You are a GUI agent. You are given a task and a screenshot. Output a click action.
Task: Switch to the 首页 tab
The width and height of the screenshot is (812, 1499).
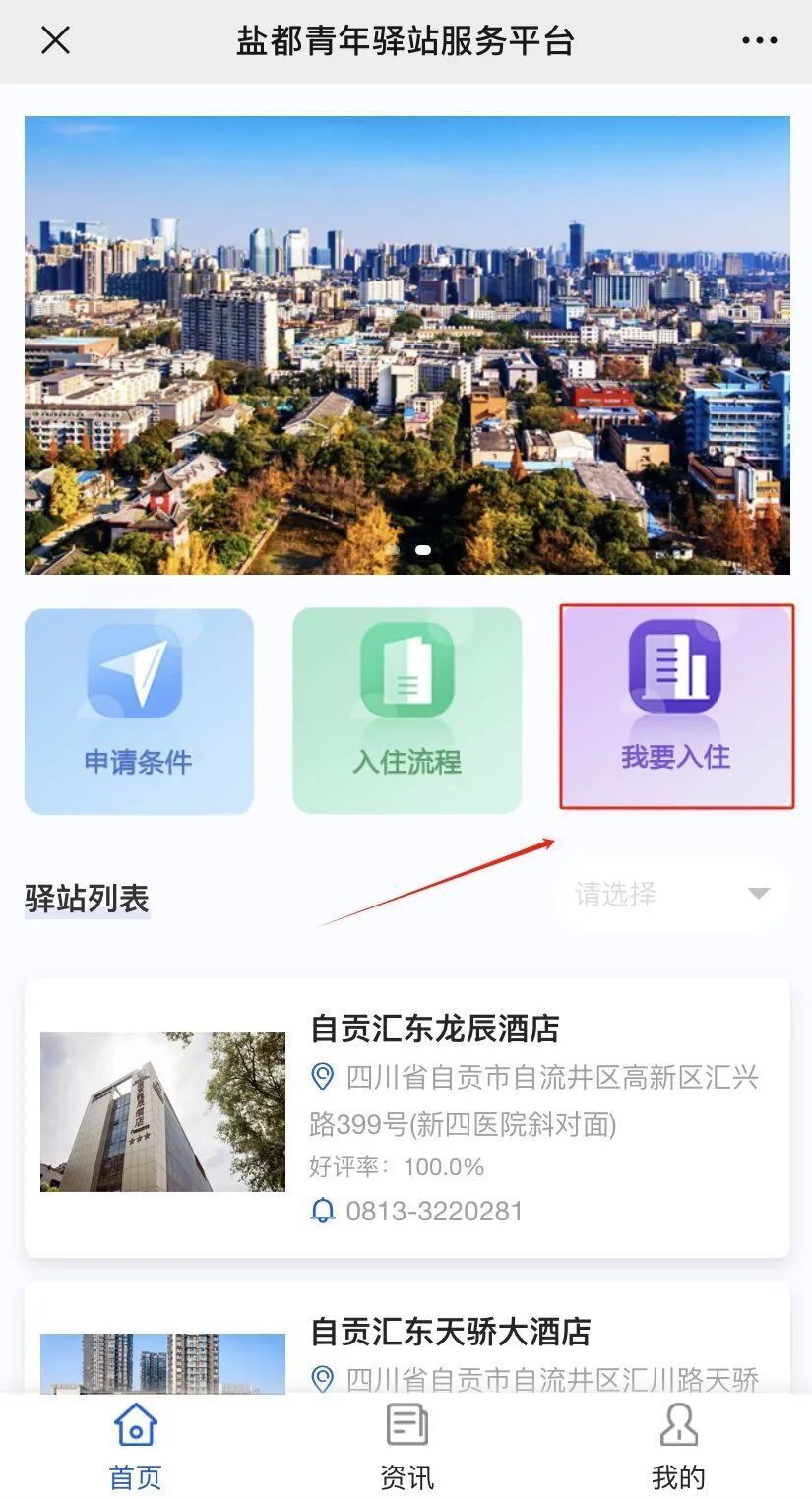[135, 1445]
